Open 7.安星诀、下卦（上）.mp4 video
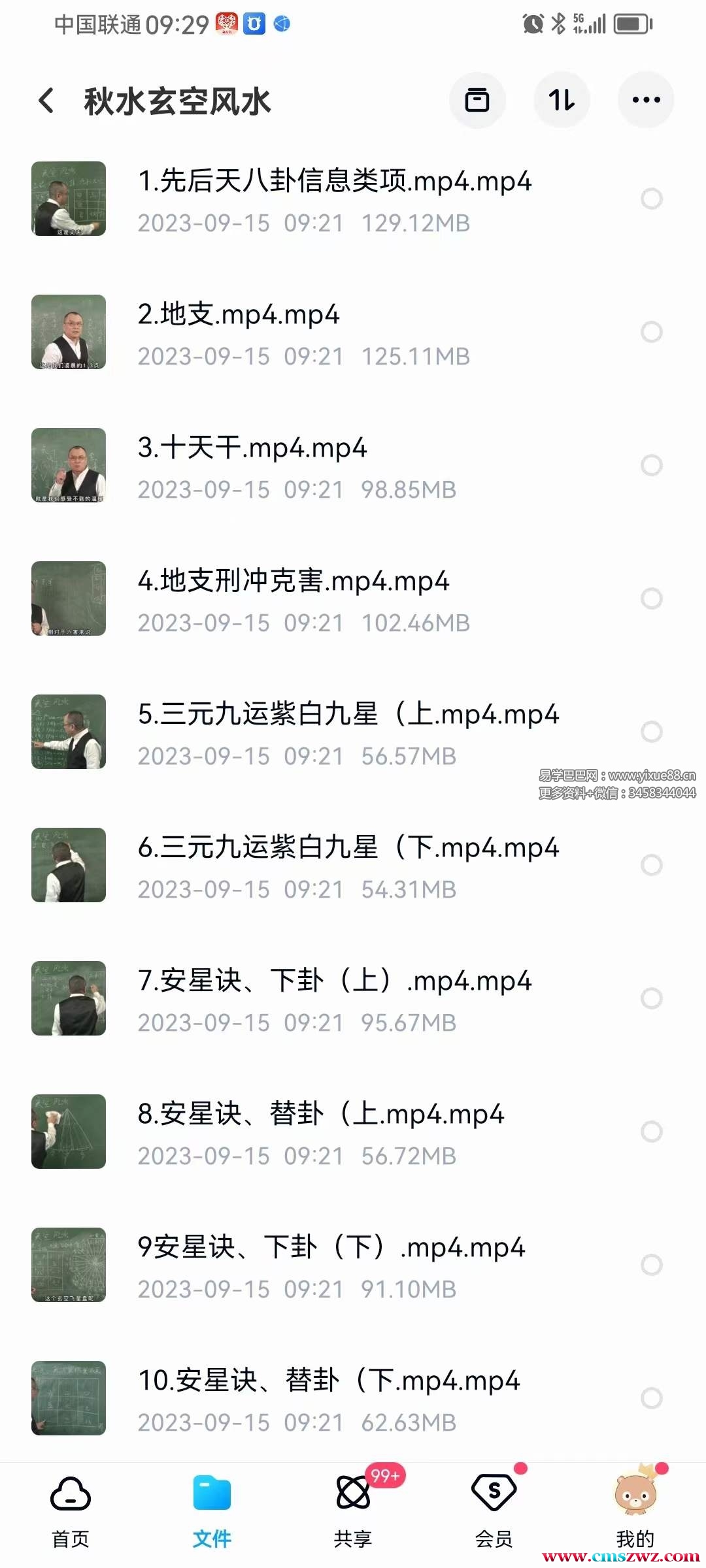The image size is (706, 1568). (334, 981)
